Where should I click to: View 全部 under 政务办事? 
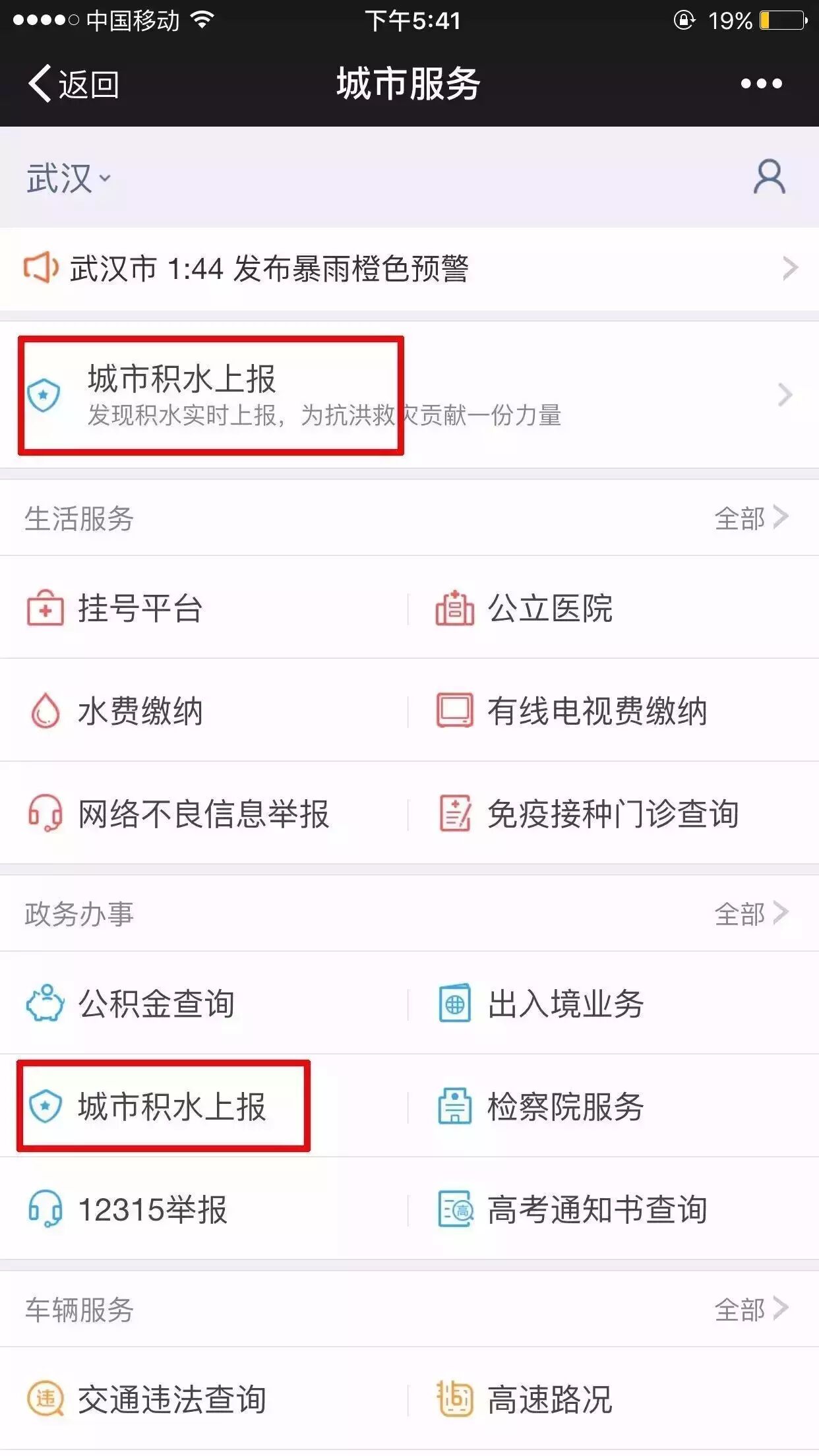point(750,914)
